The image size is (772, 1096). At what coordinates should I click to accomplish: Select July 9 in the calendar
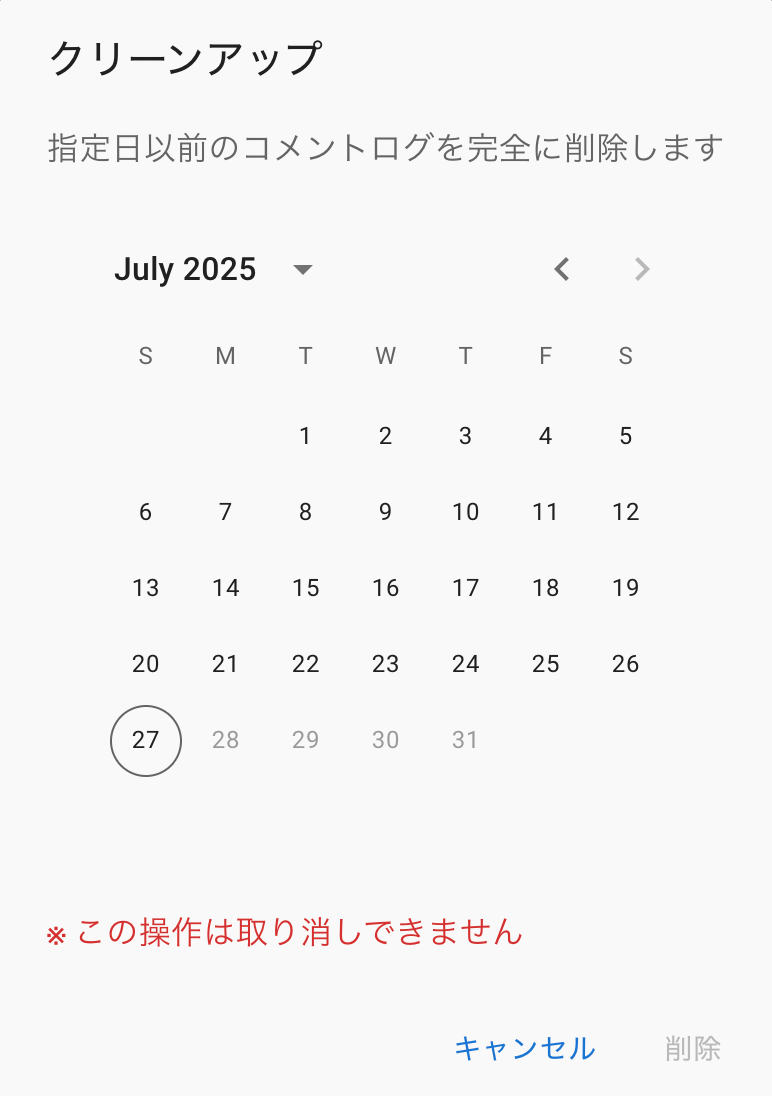coord(386,512)
